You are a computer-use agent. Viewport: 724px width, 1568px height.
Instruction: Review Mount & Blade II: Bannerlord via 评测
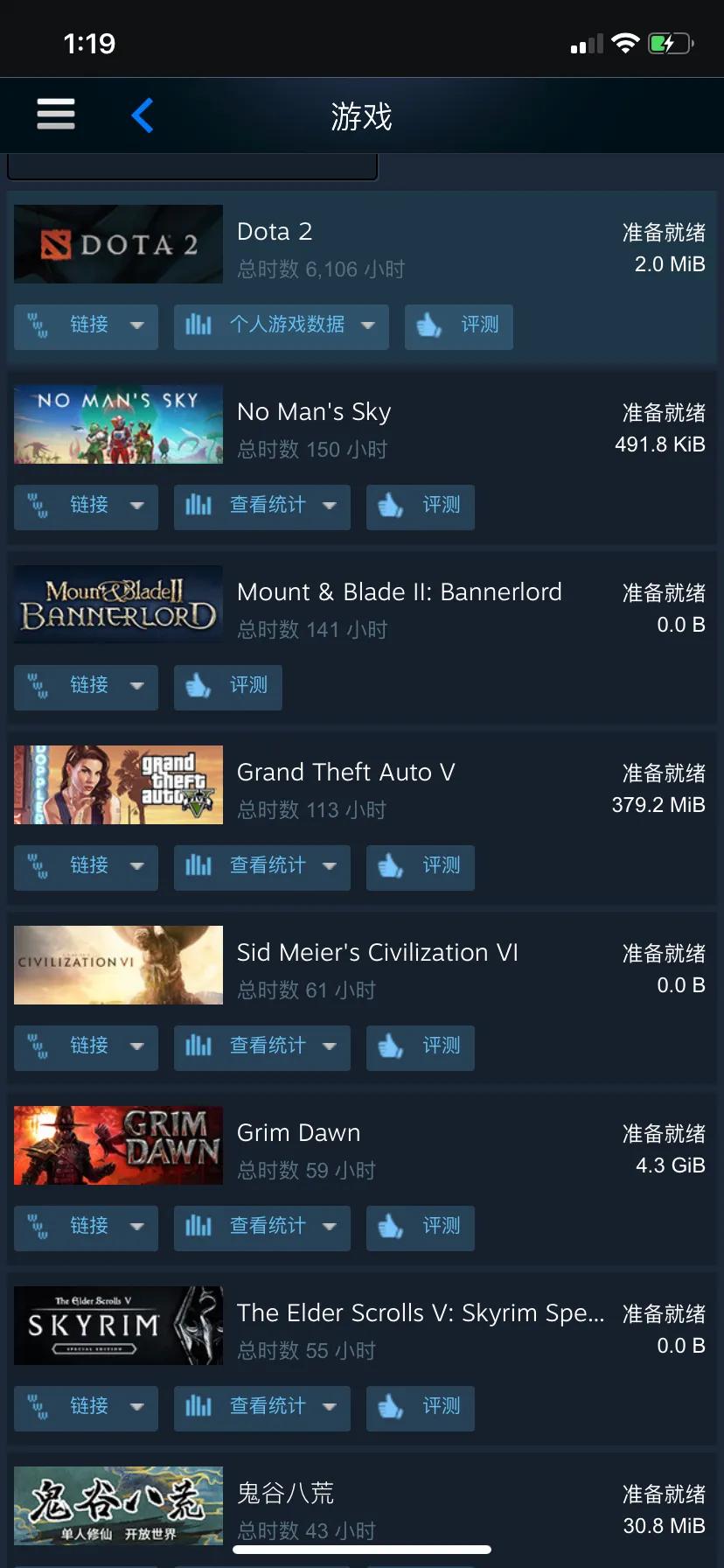[227, 687]
